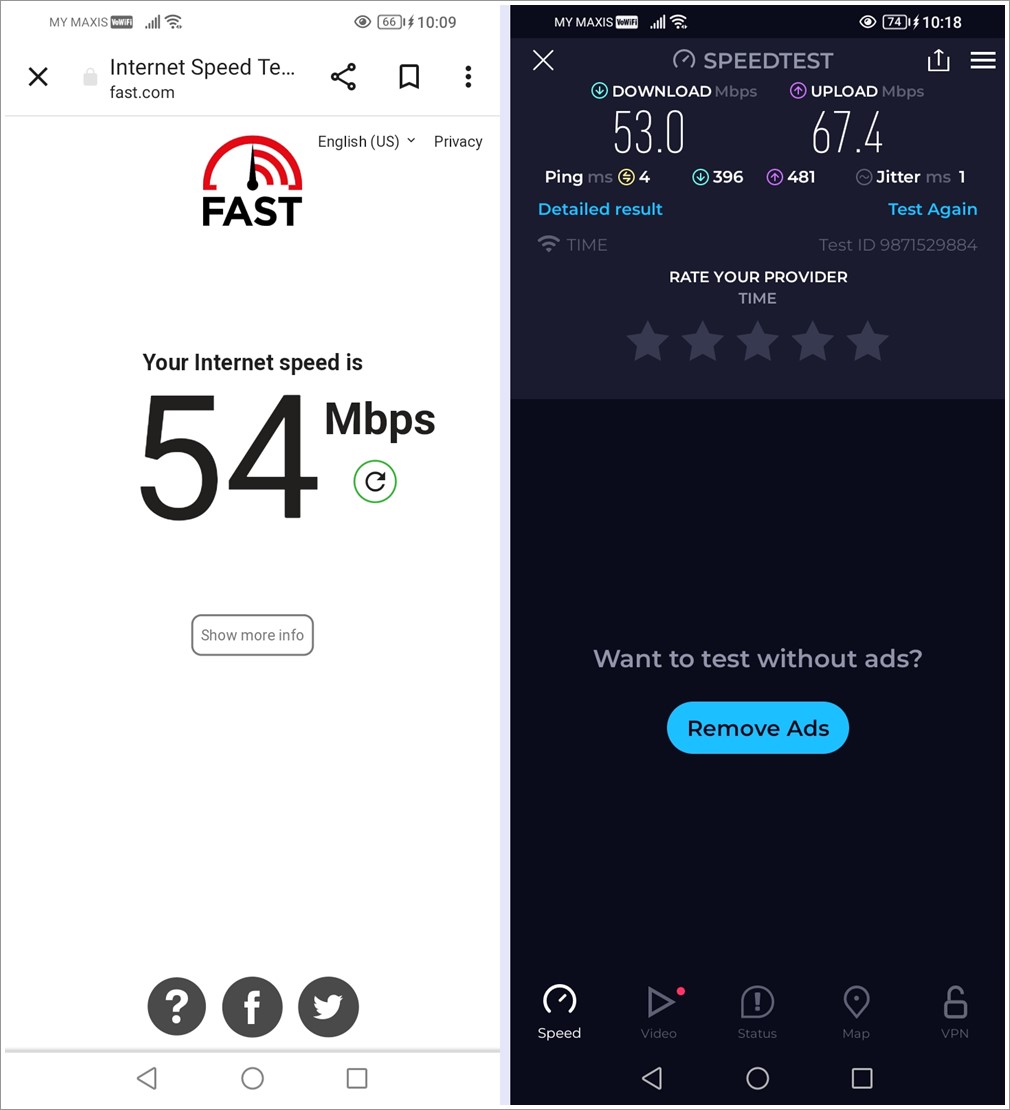Share the Speedtest result via export icon
The height and width of the screenshot is (1110, 1010).
(938, 60)
